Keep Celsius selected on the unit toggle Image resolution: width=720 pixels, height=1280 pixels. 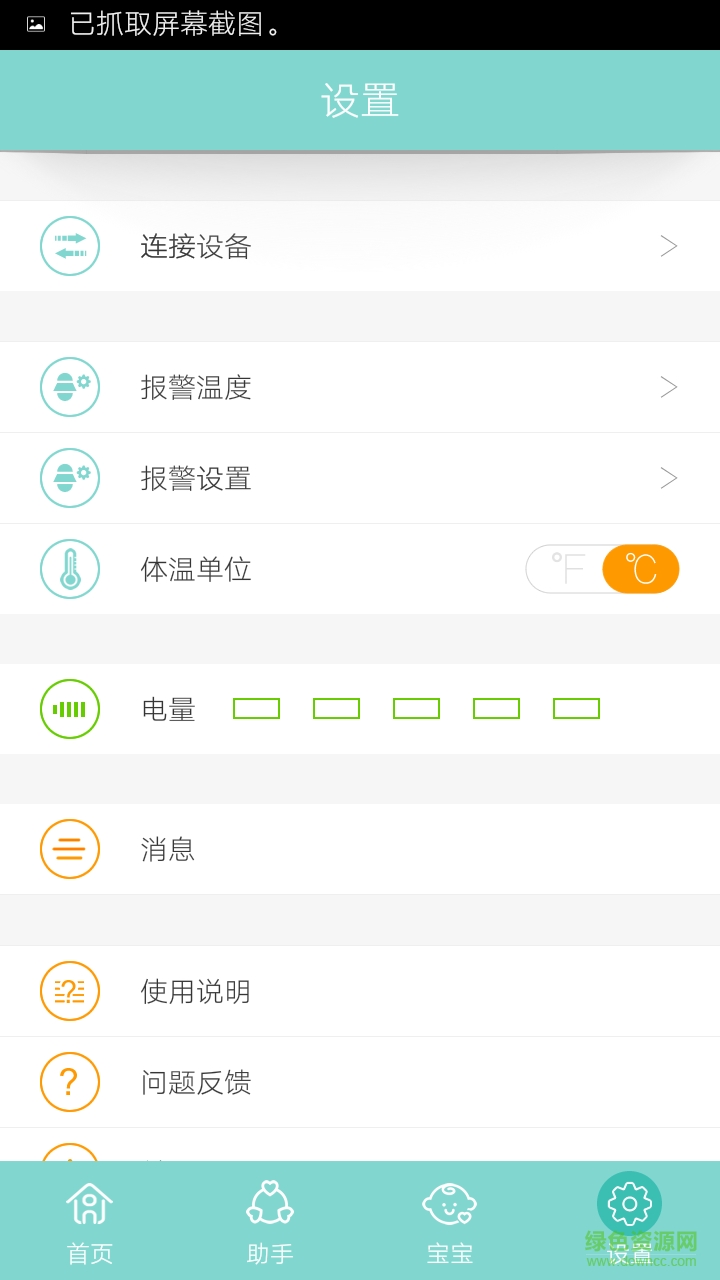pyautogui.click(x=641, y=568)
